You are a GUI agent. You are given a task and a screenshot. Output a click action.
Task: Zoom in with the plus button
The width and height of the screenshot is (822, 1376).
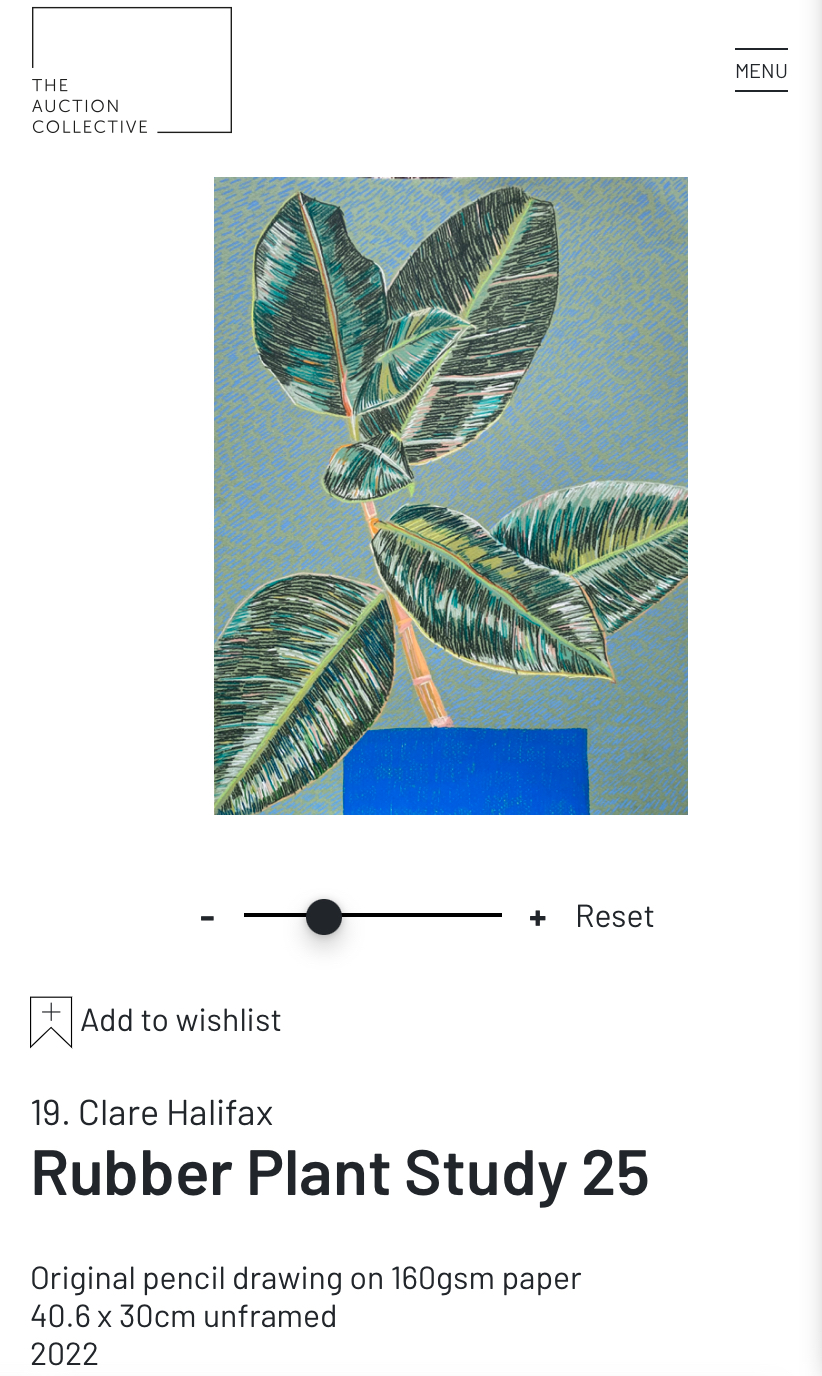[538, 917]
